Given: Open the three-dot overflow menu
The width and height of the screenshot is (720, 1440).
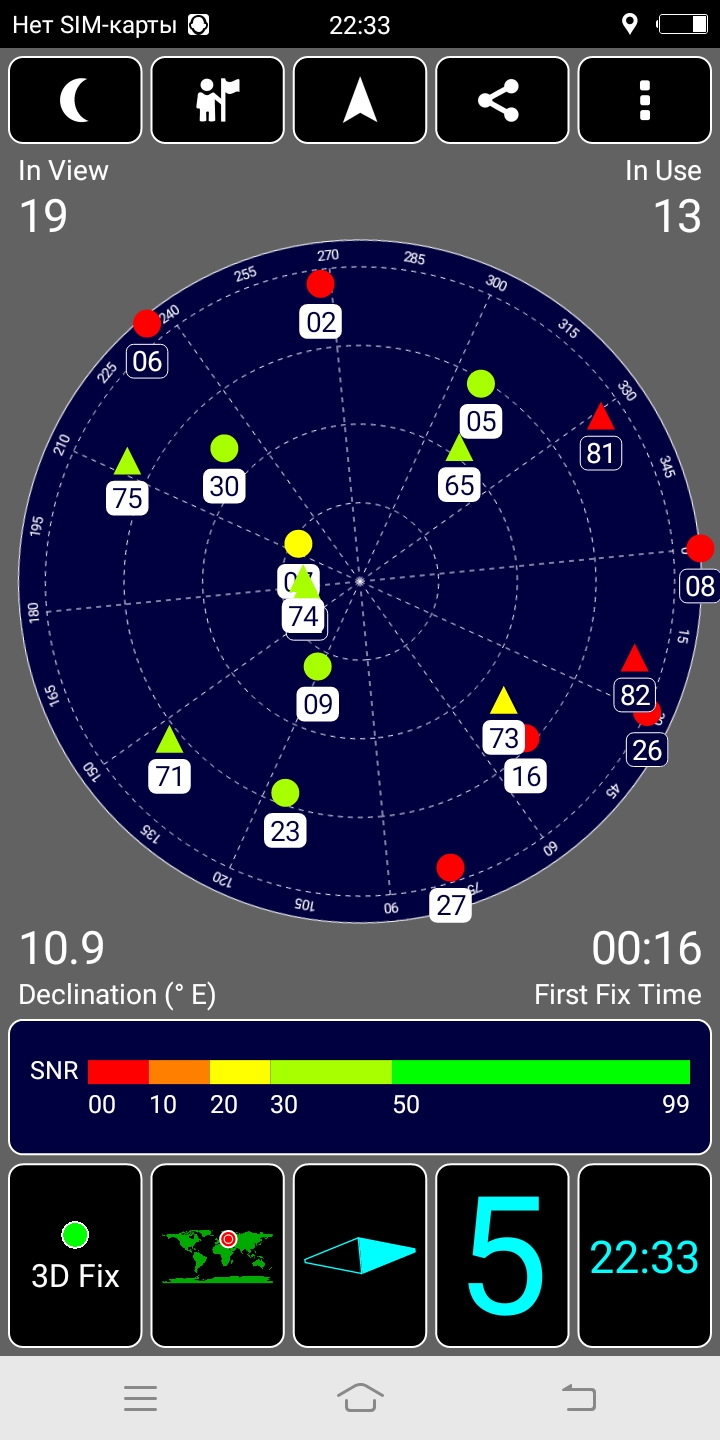Looking at the screenshot, I should click(645, 100).
